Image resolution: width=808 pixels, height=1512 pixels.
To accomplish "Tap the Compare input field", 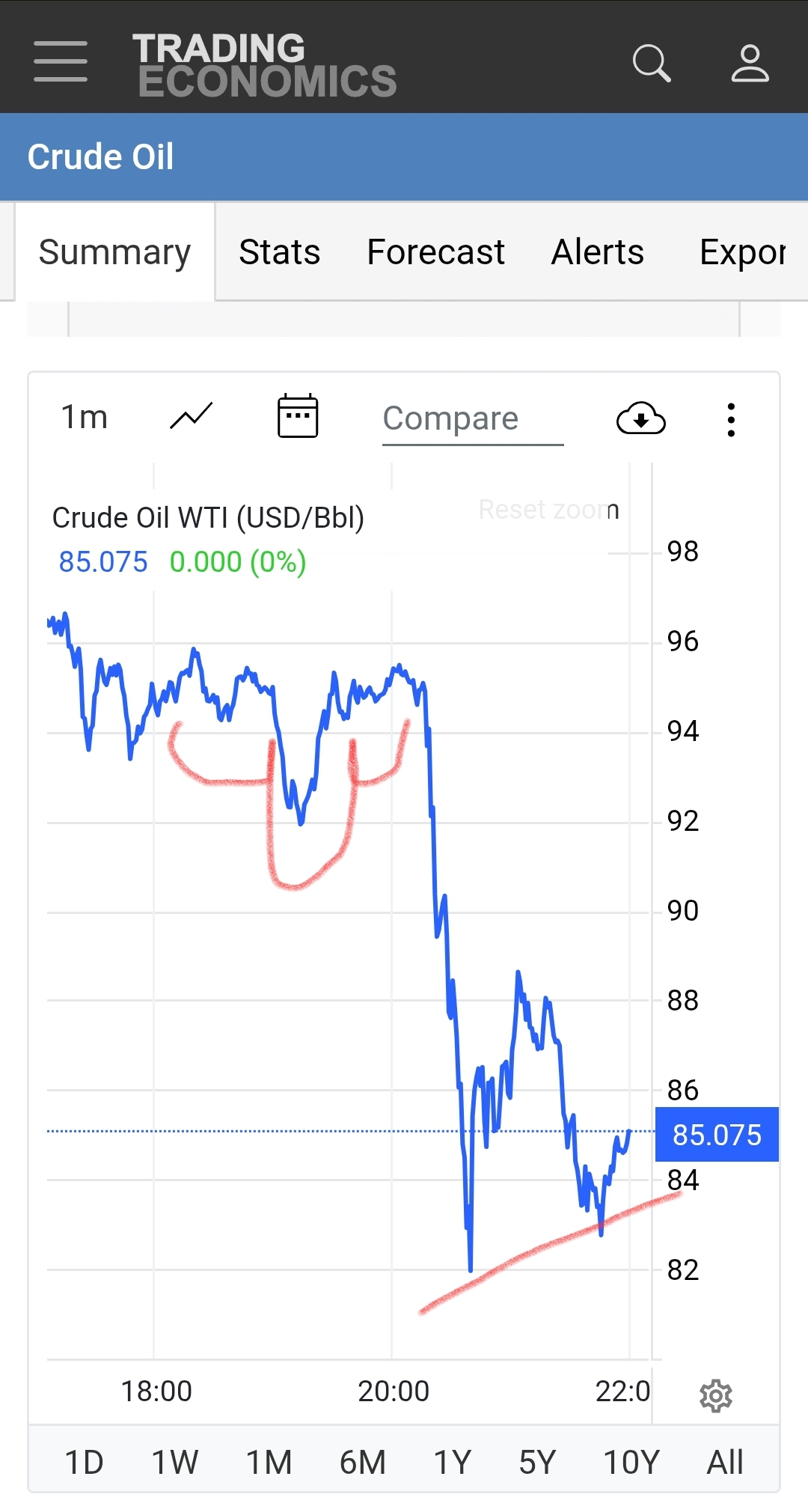I will click(x=472, y=419).
